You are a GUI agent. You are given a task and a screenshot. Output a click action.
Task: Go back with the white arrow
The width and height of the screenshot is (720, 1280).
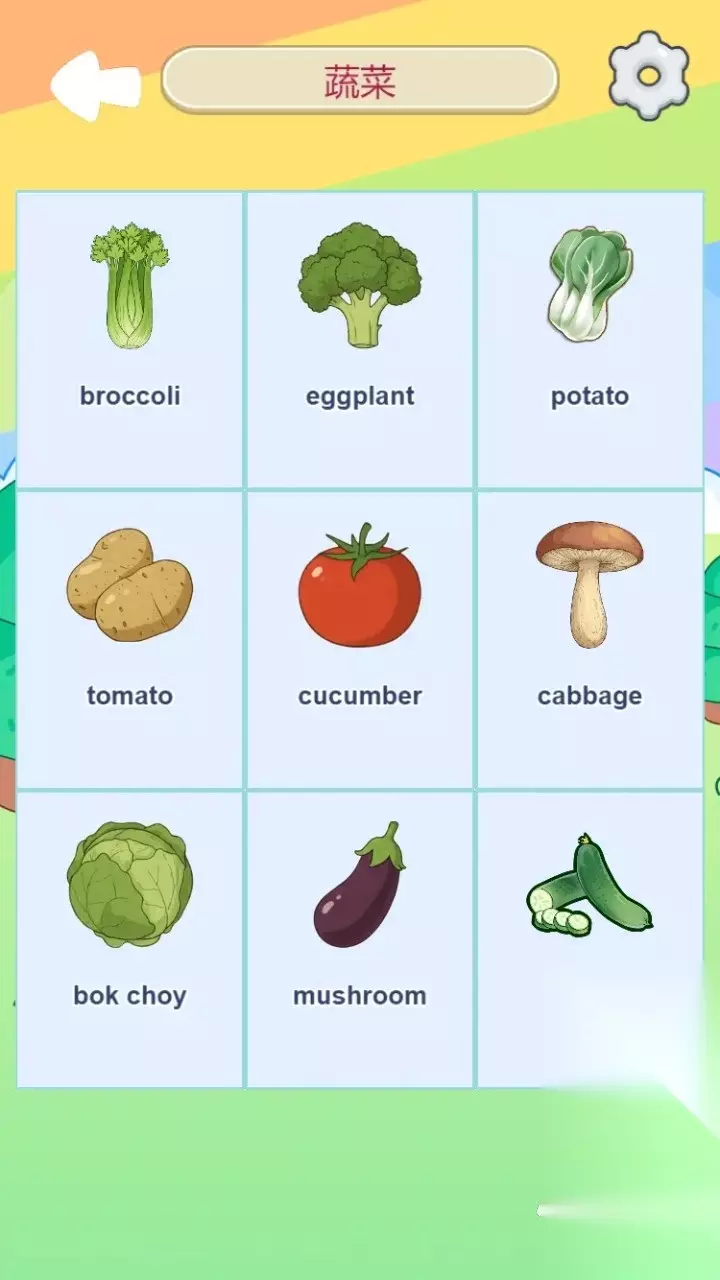[96, 86]
